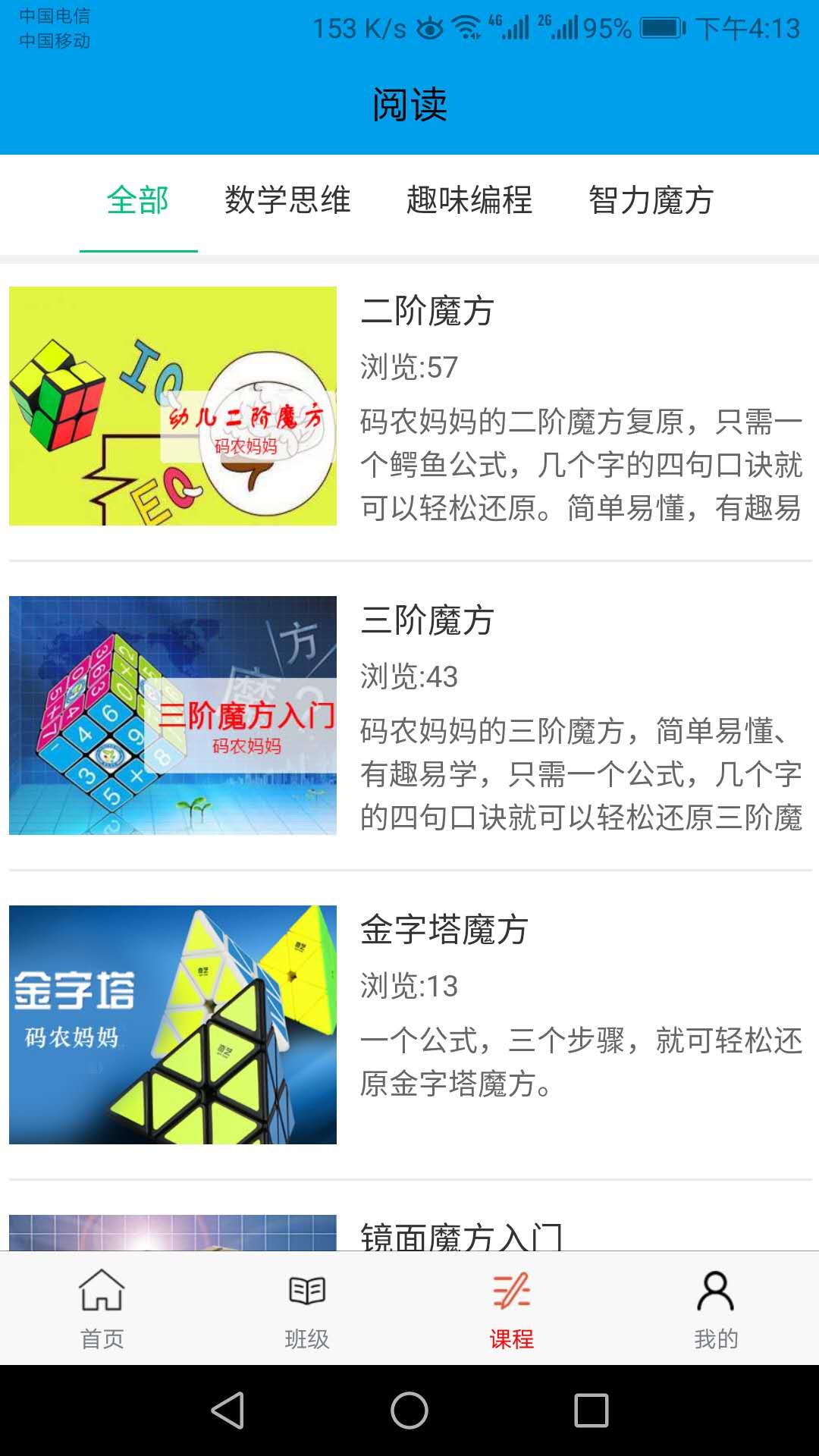Tap the 课程 tab in bottom navigation
This screenshot has height=1456, width=819.
512,1308
